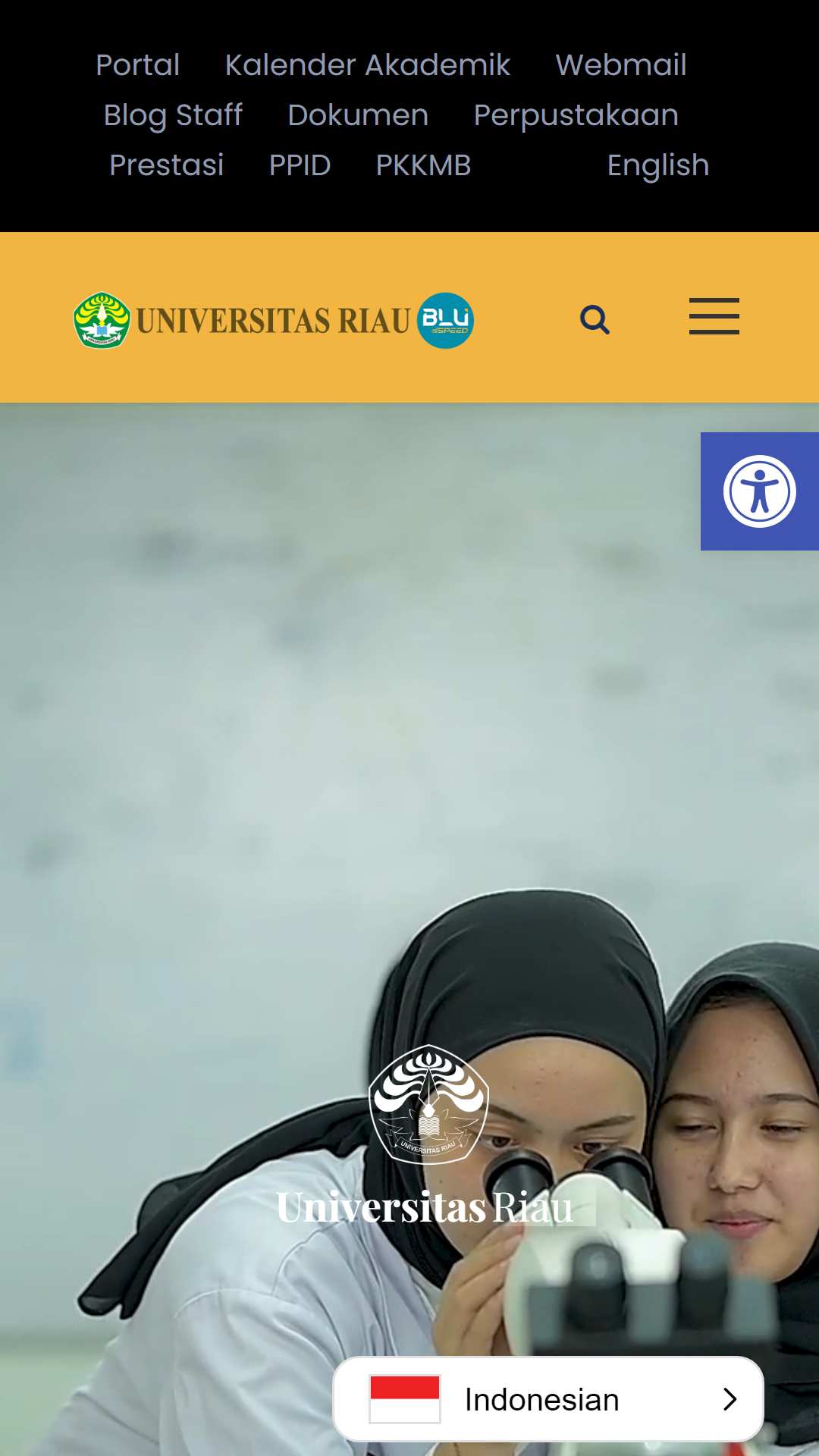Tap the PPID link
This screenshot has width=819, height=1456.
click(300, 165)
